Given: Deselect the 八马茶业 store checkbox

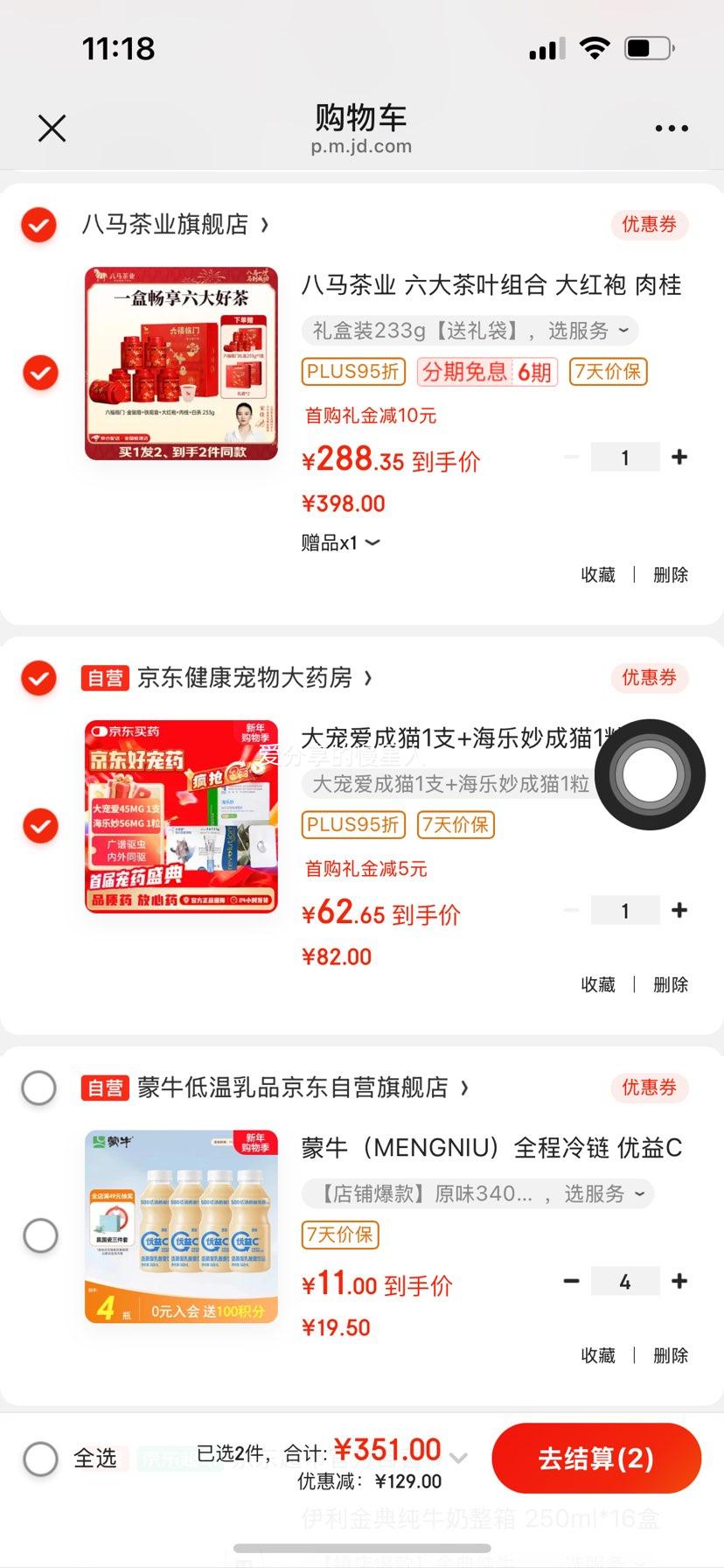Looking at the screenshot, I should (38, 225).
